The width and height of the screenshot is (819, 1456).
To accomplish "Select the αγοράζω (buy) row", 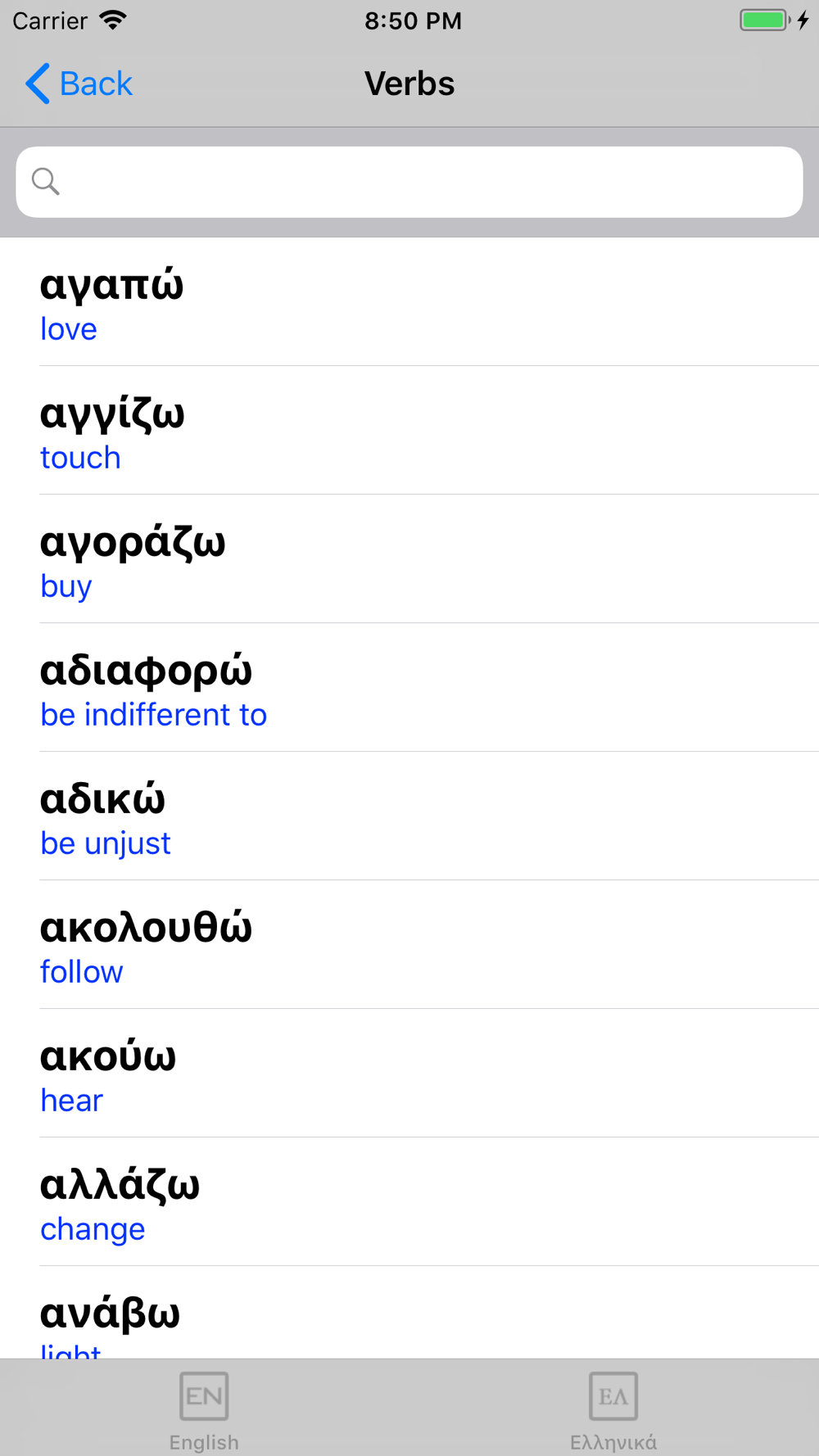I will point(409,559).
